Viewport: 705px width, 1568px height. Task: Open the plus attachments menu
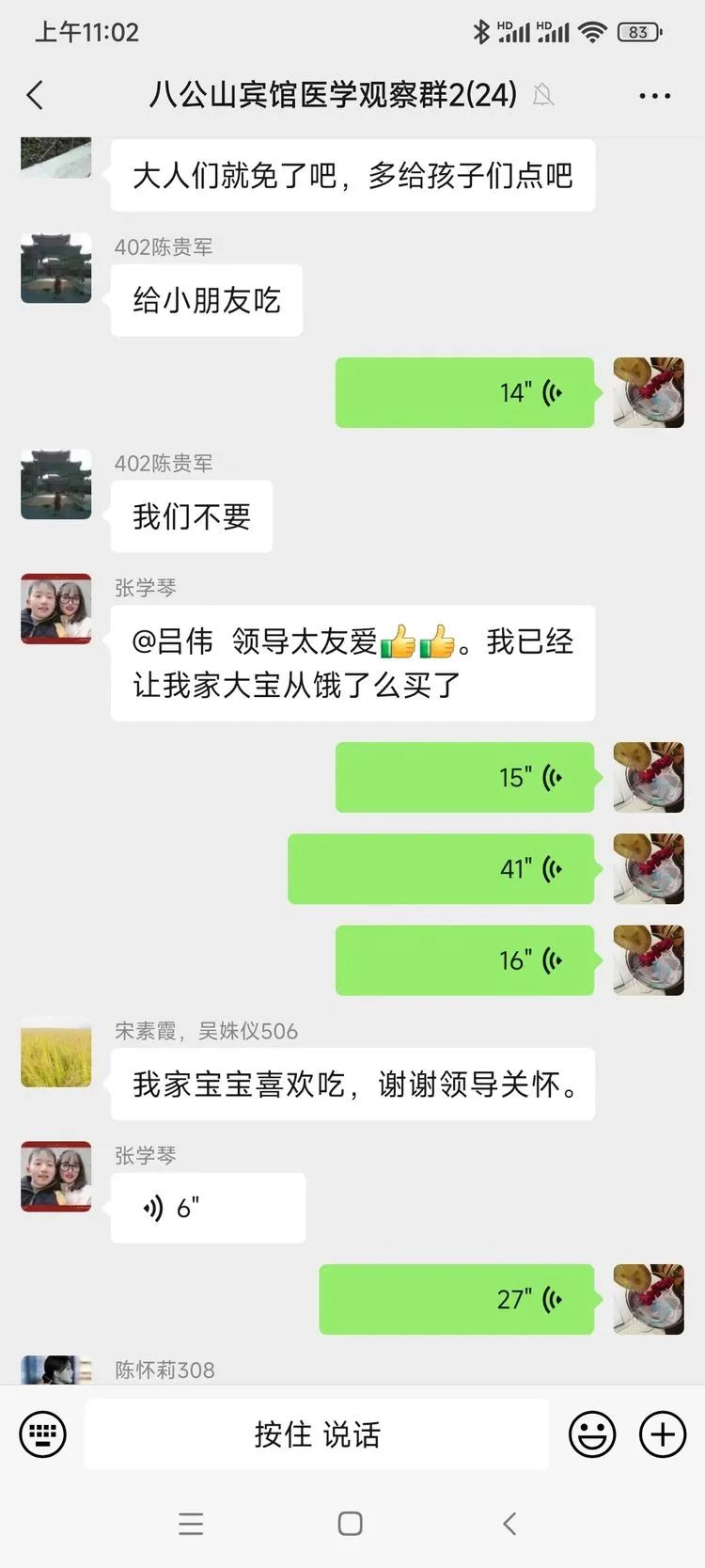663,1434
